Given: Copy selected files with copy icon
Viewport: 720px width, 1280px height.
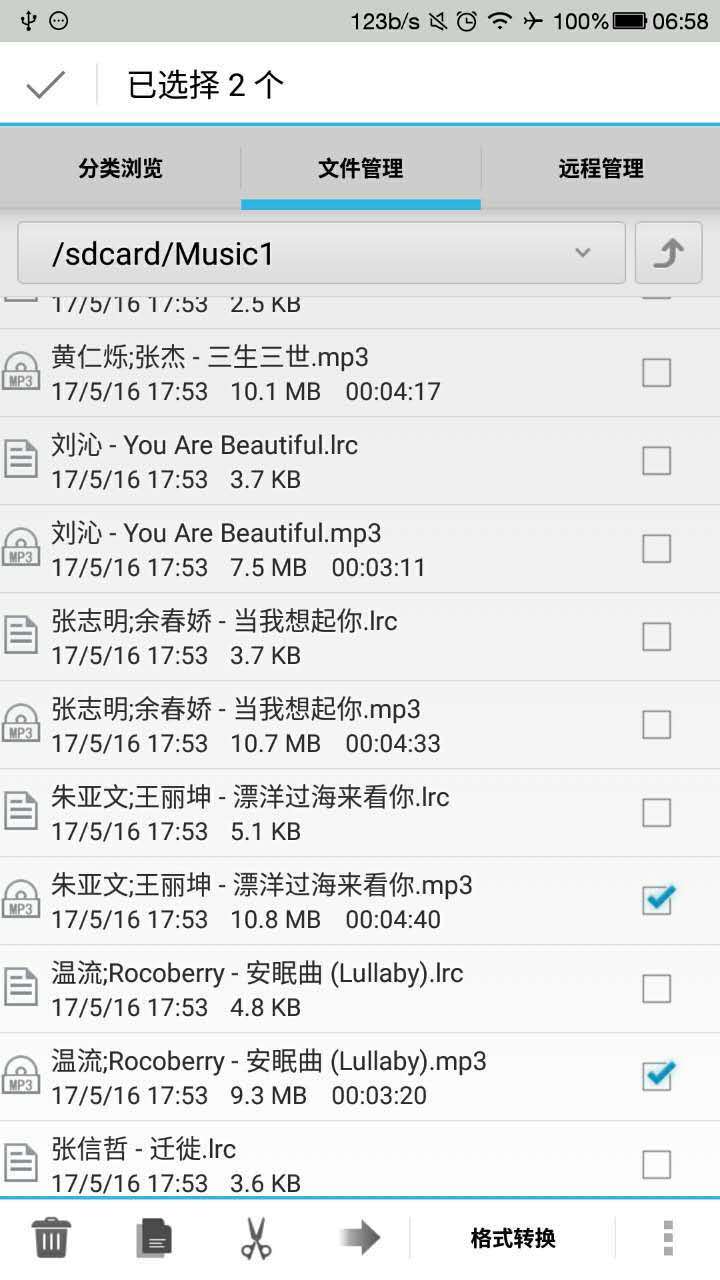Looking at the screenshot, I should click(x=155, y=1236).
